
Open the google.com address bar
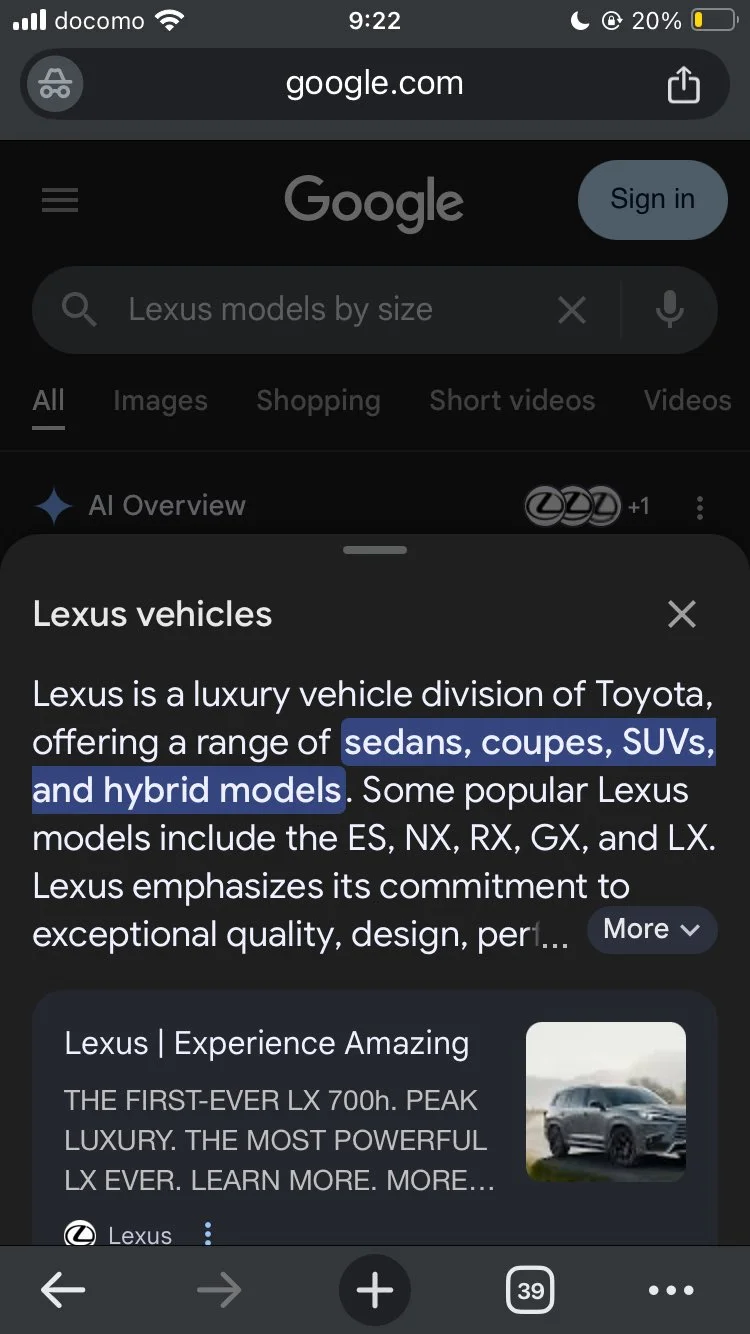(374, 84)
